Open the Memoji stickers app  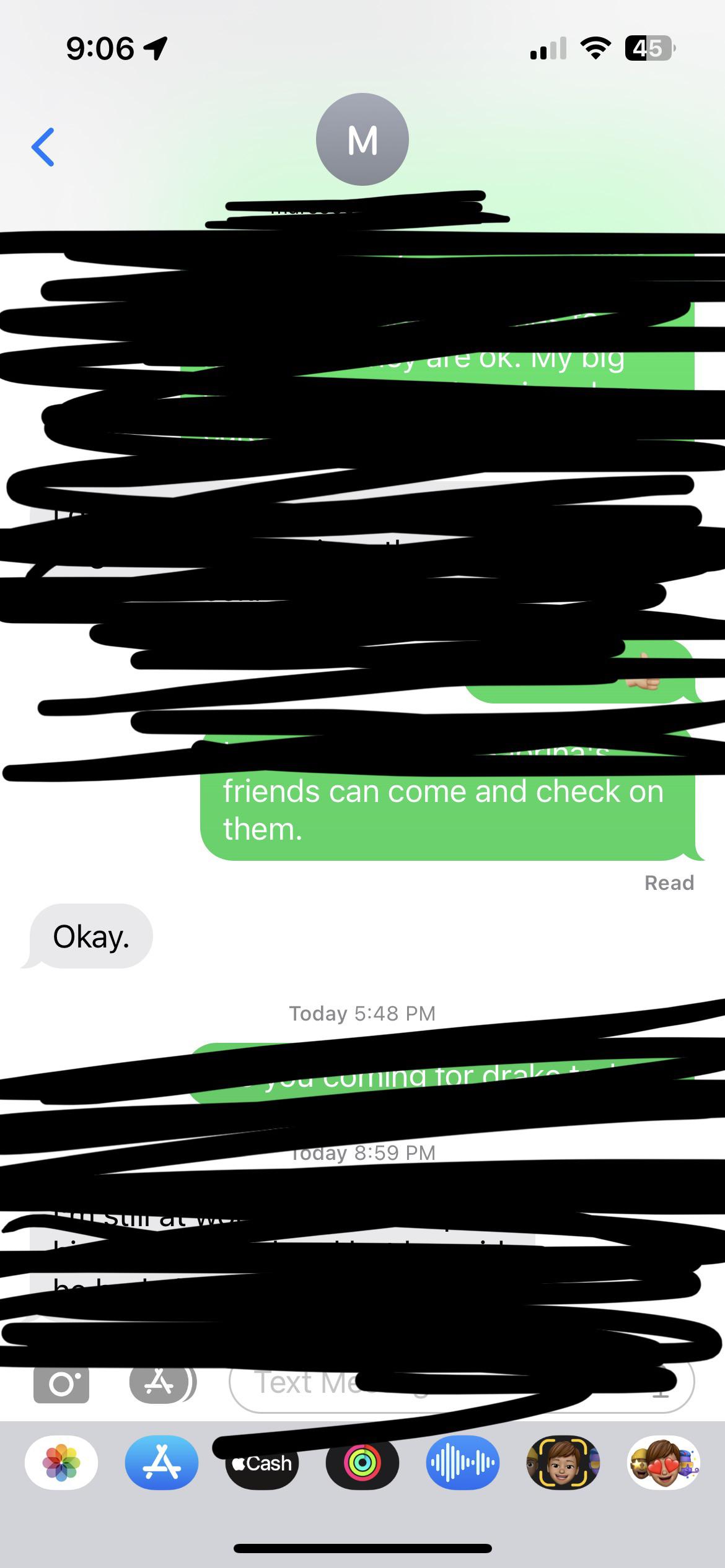pyautogui.click(x=663, y=1463)
